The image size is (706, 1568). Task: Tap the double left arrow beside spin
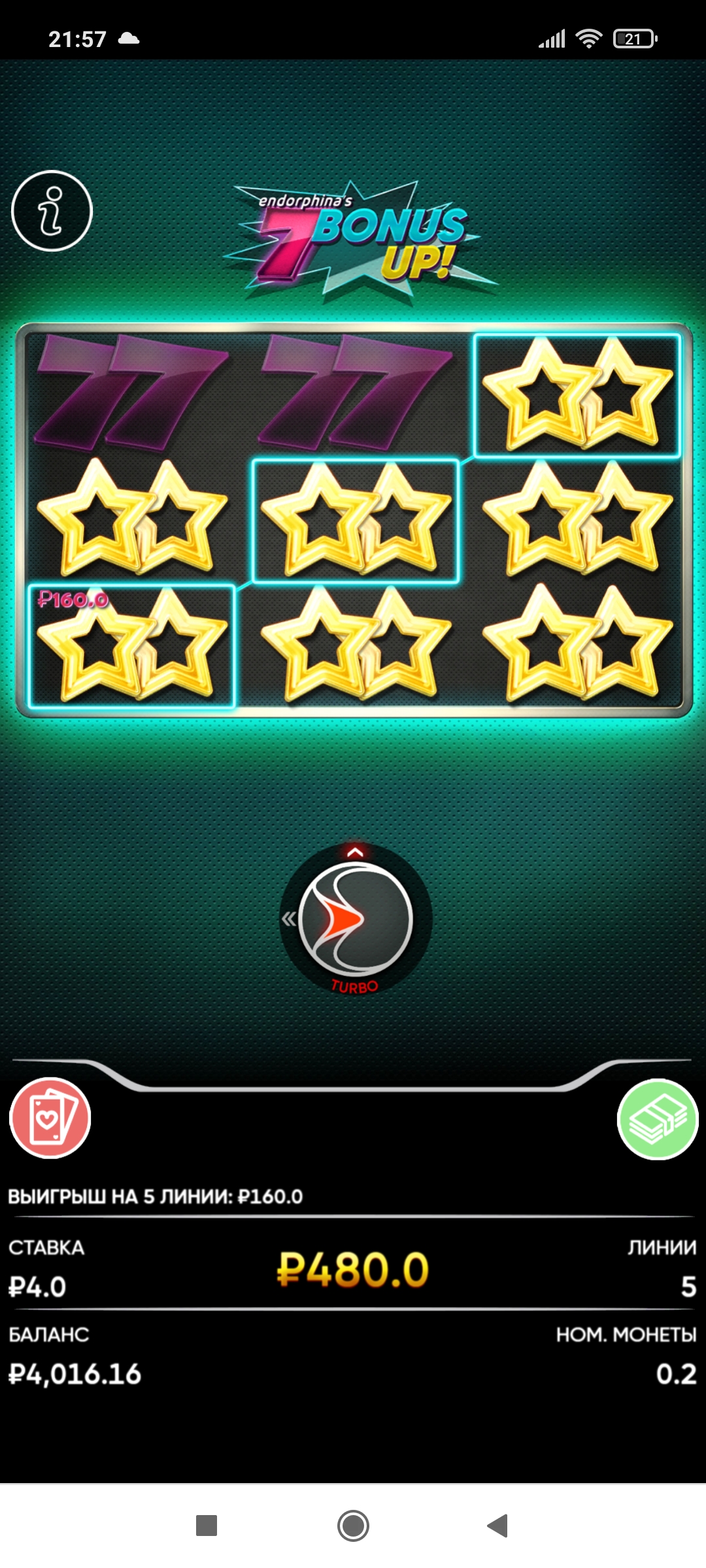tap(288, 919)
